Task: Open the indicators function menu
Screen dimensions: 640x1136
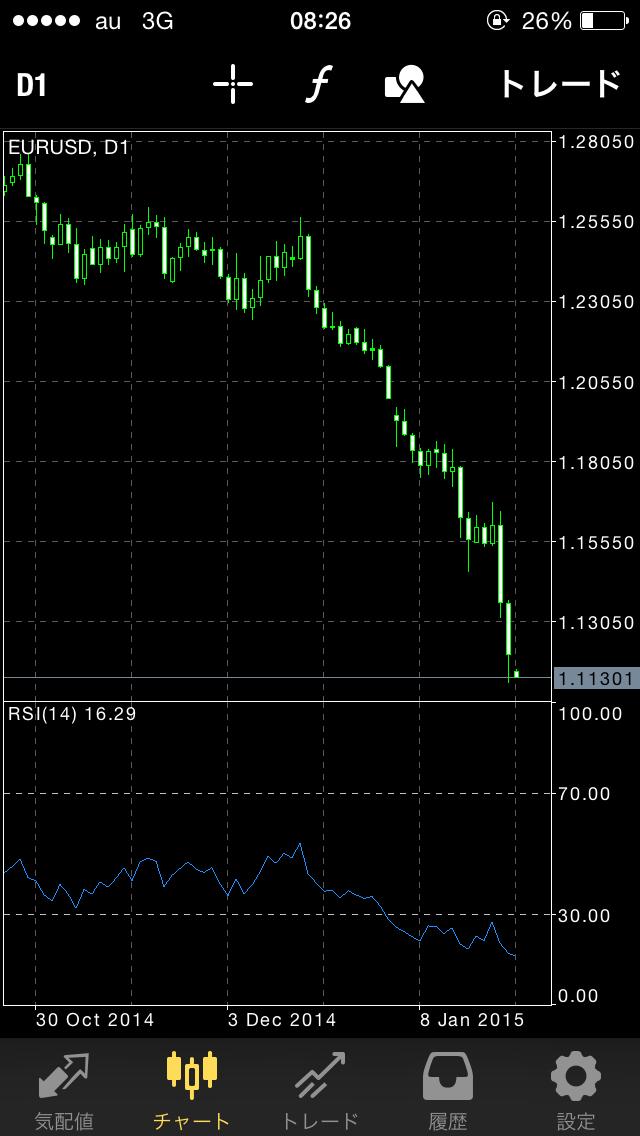Action: 316,85
